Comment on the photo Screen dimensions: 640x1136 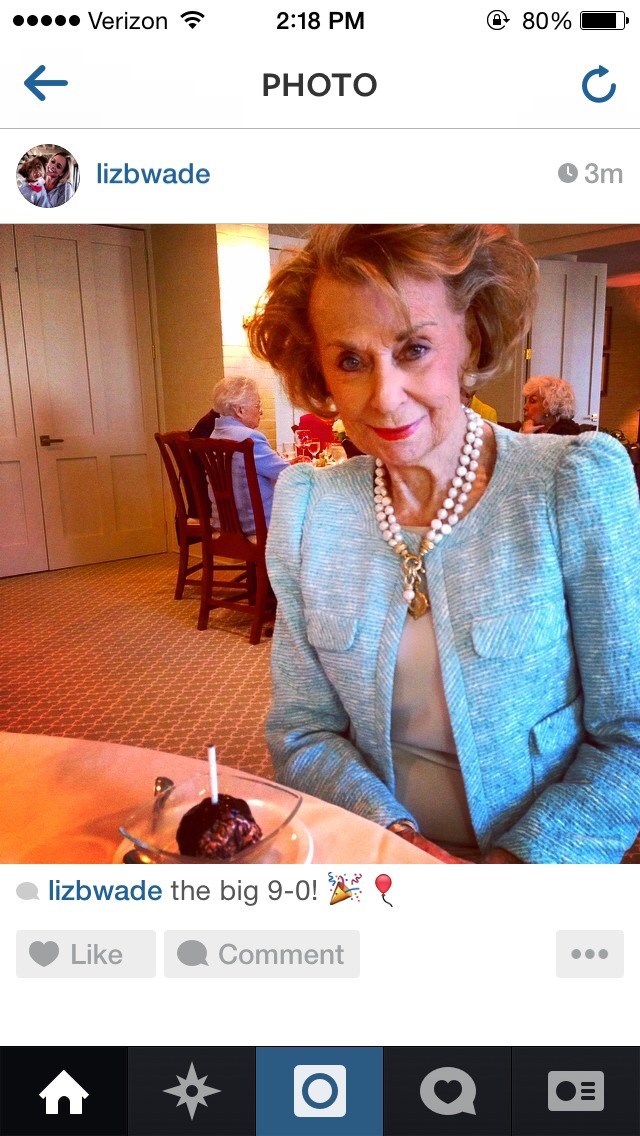tap(262, 954)
